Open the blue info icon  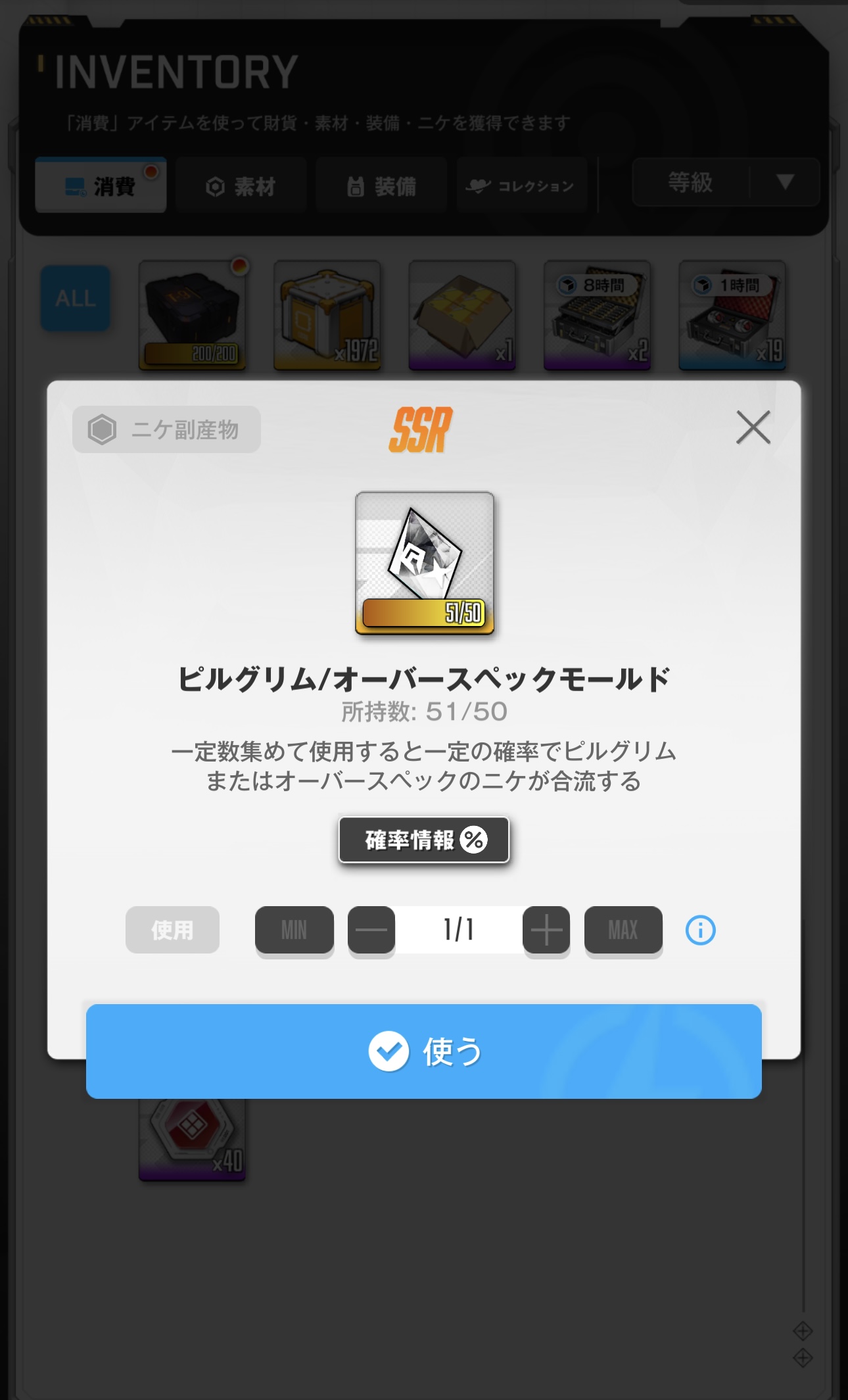[700, 930]
